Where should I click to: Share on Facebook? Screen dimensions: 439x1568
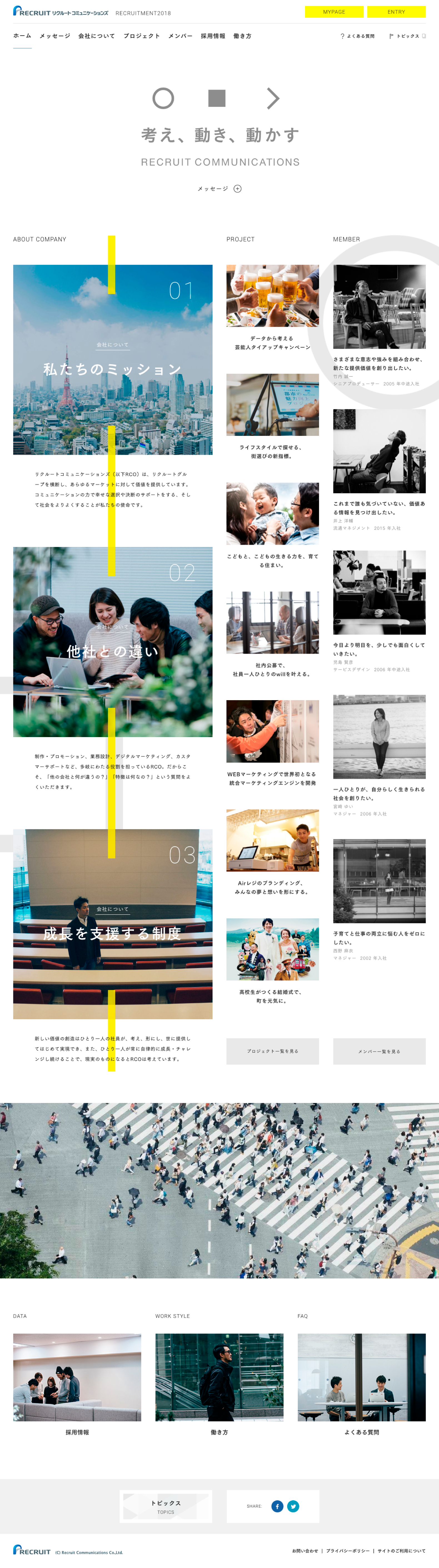(277, 1507)
